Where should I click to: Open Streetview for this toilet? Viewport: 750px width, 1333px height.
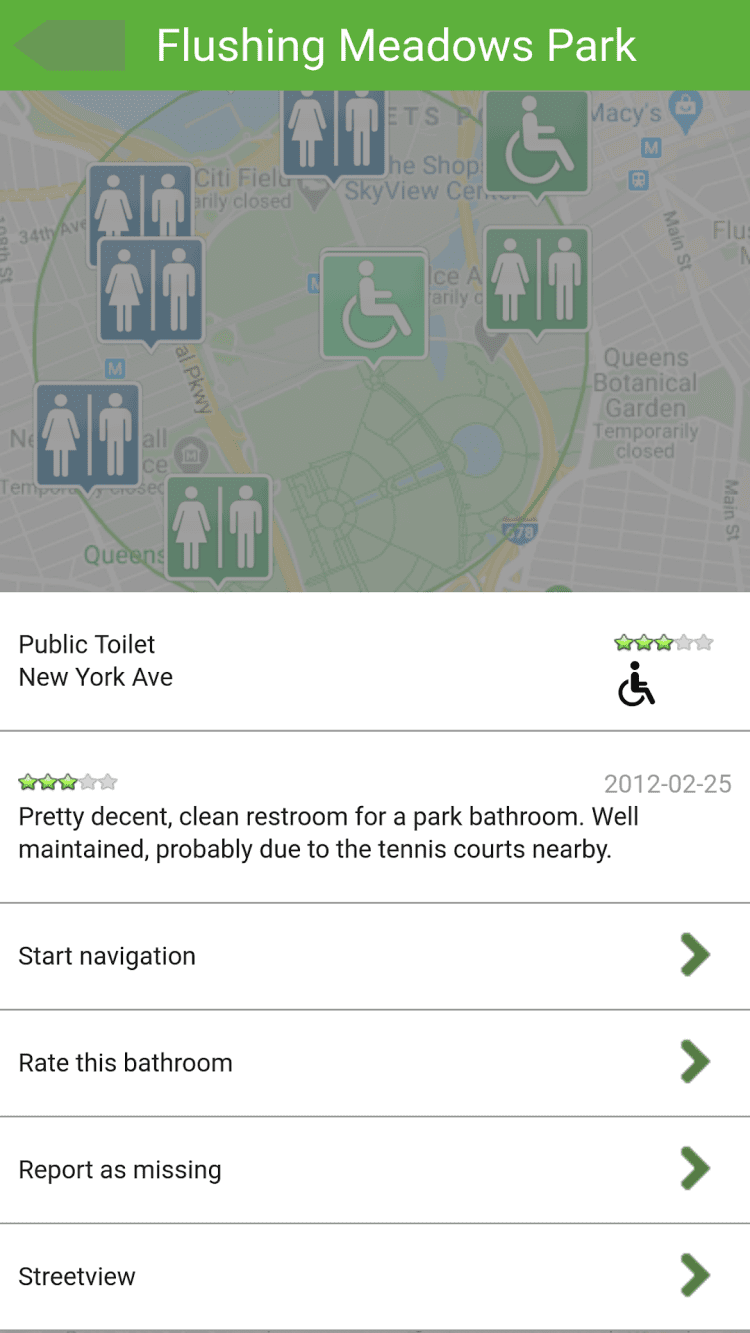(x=374, y=1276)
